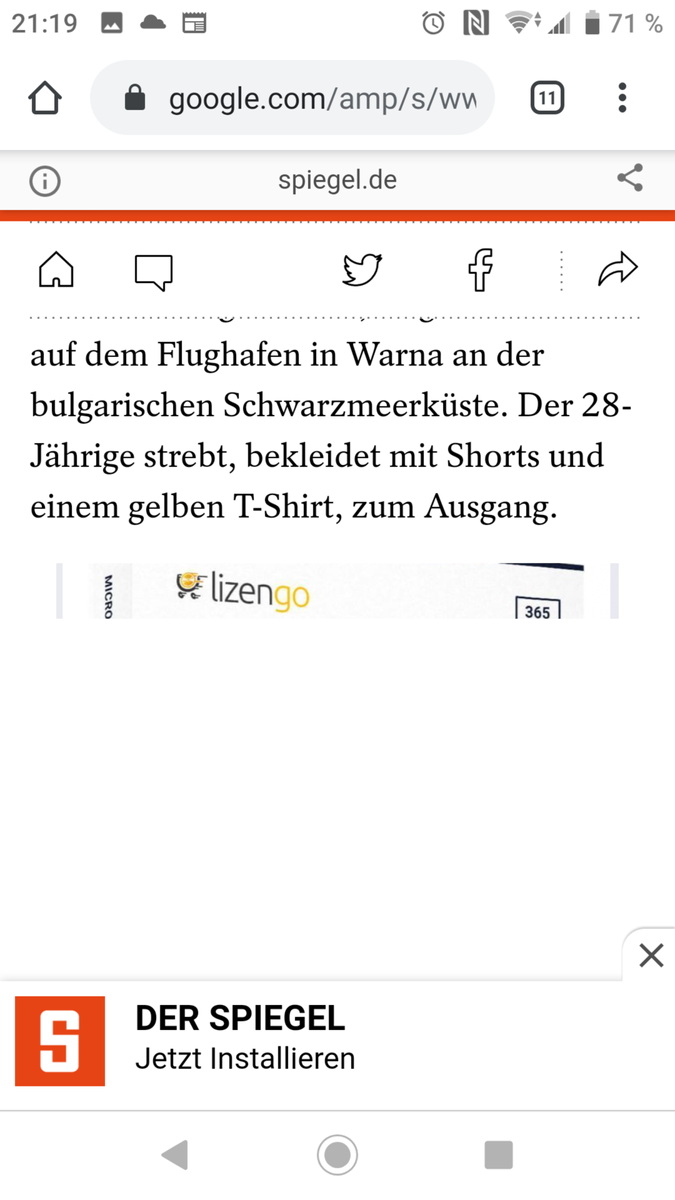Screen dimensions: 675x1200
Task: Share the article on Twitter
Action: 362,270
